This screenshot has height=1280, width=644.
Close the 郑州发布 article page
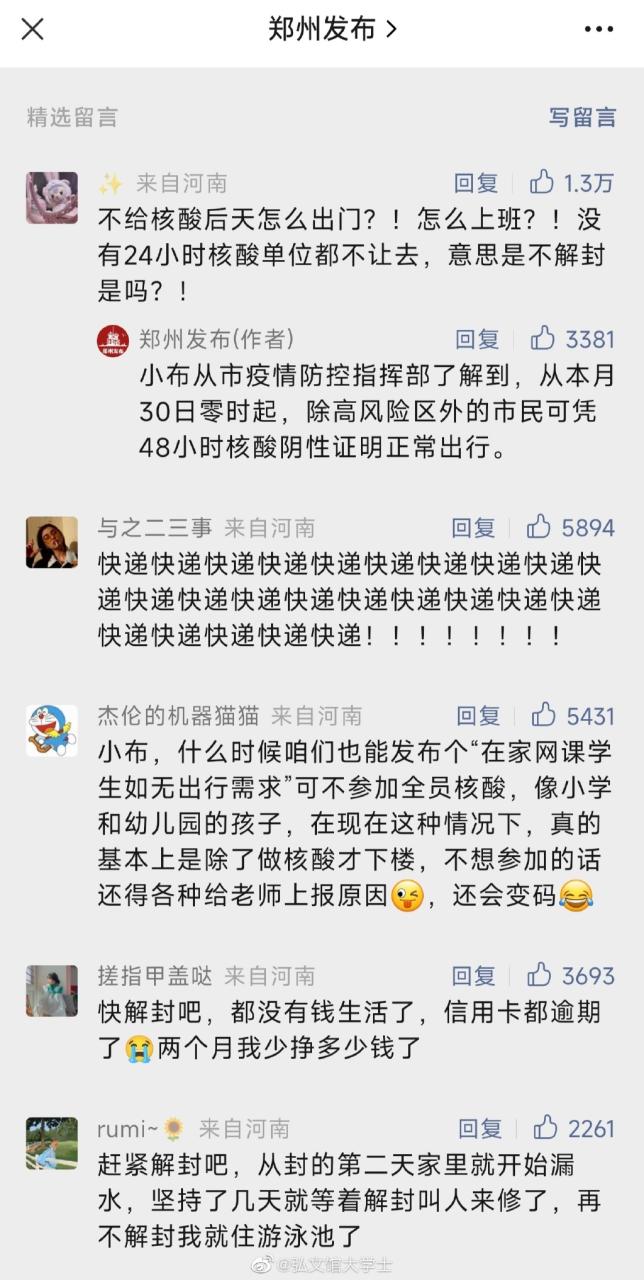(32, 30)
